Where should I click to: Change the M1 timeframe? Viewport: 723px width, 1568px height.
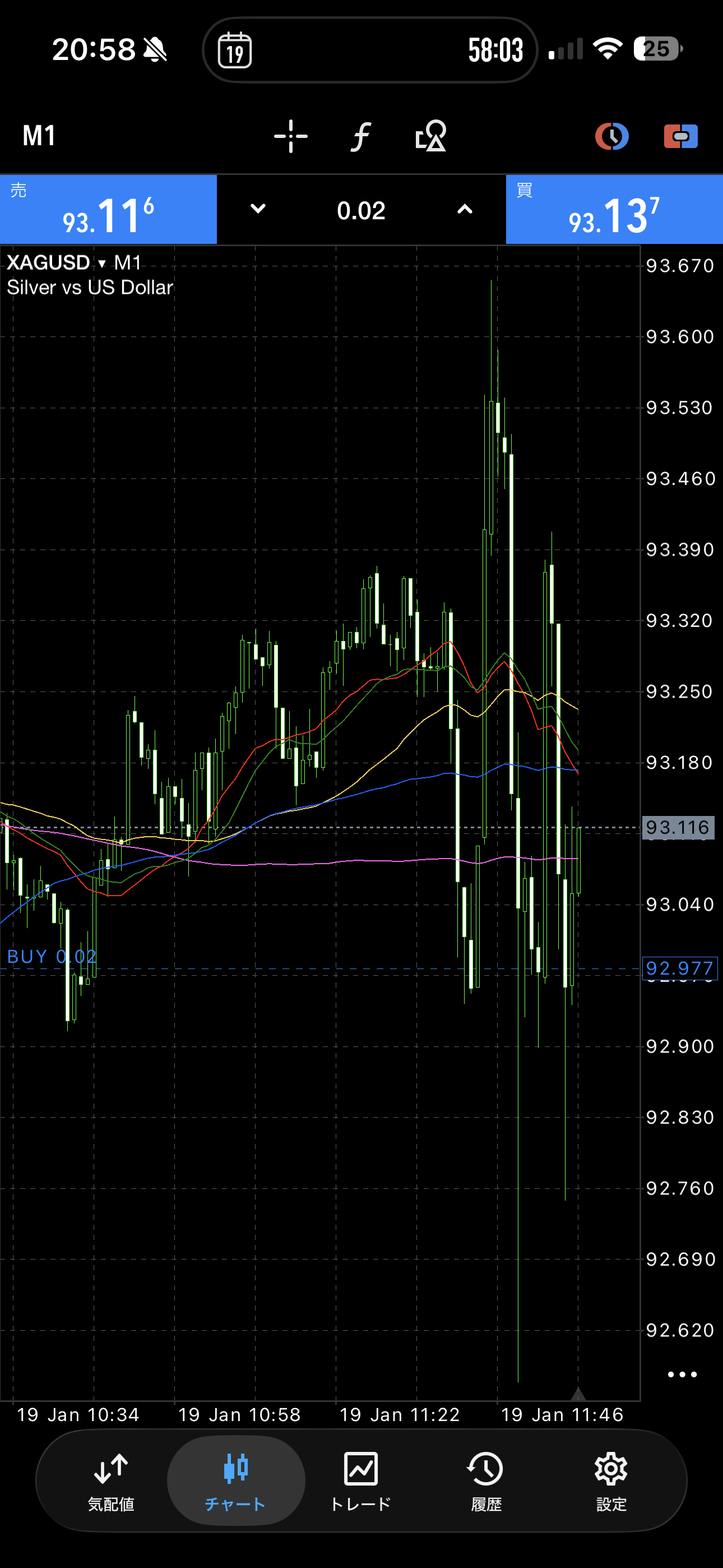[x=39, y=136]
